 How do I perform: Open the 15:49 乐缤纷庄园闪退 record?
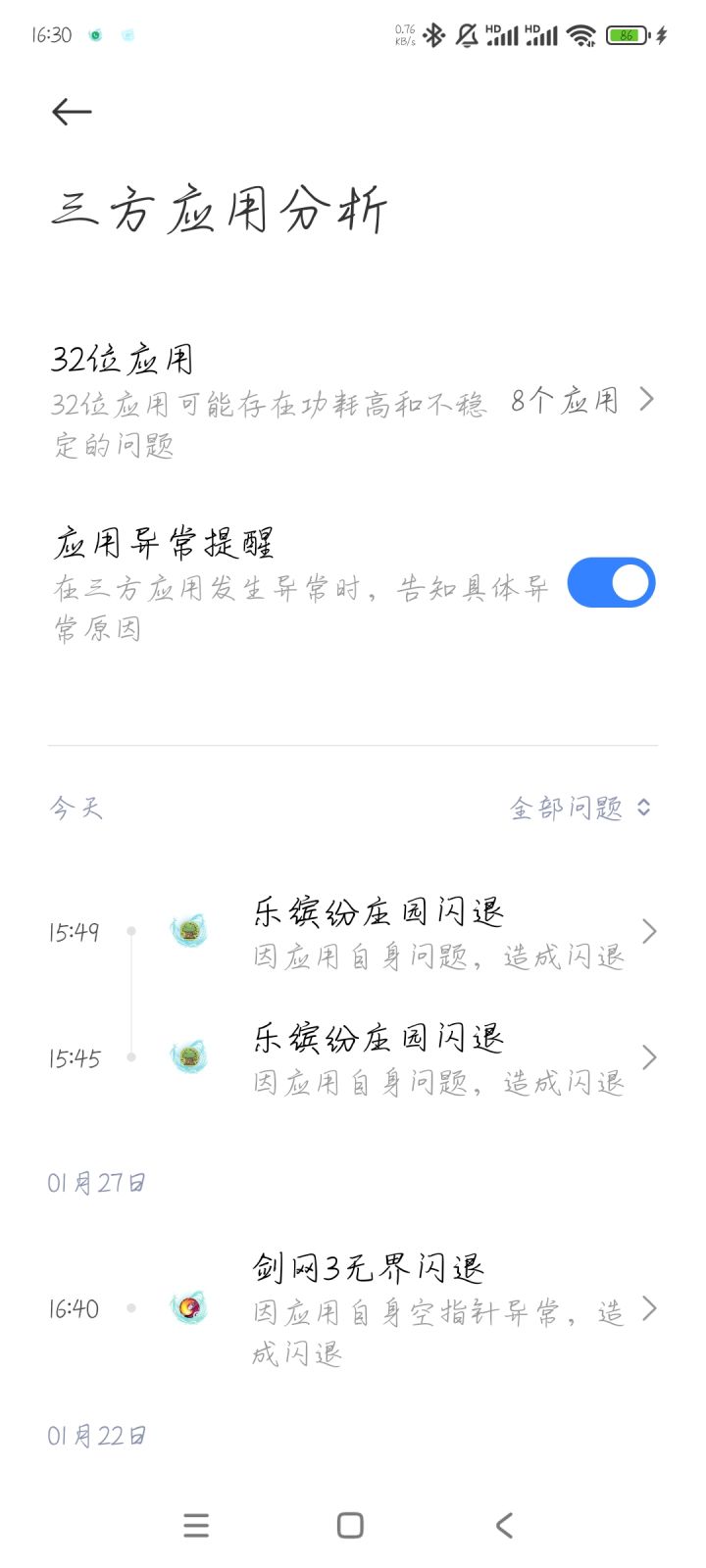(353, 932)
